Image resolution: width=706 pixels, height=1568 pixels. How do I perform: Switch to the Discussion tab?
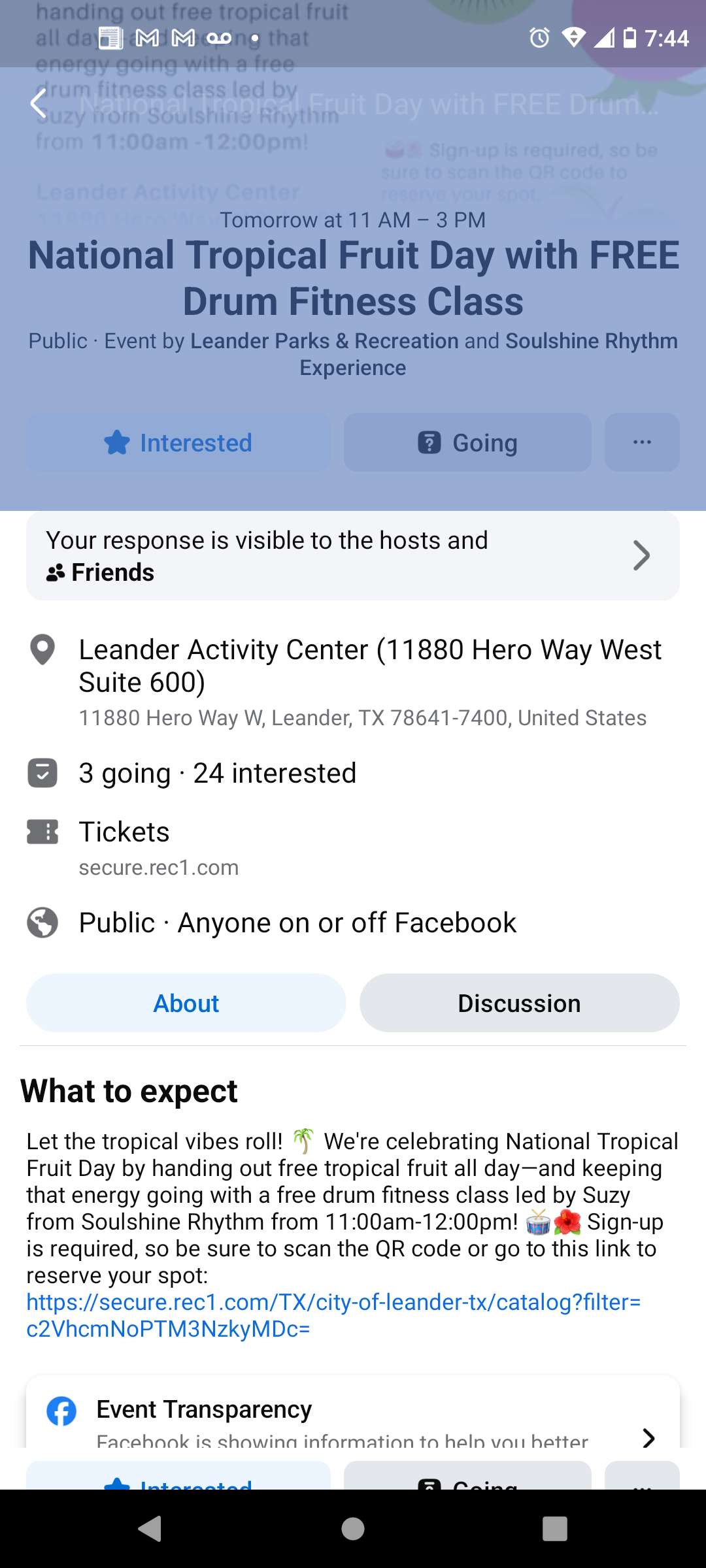[520, 1003]
